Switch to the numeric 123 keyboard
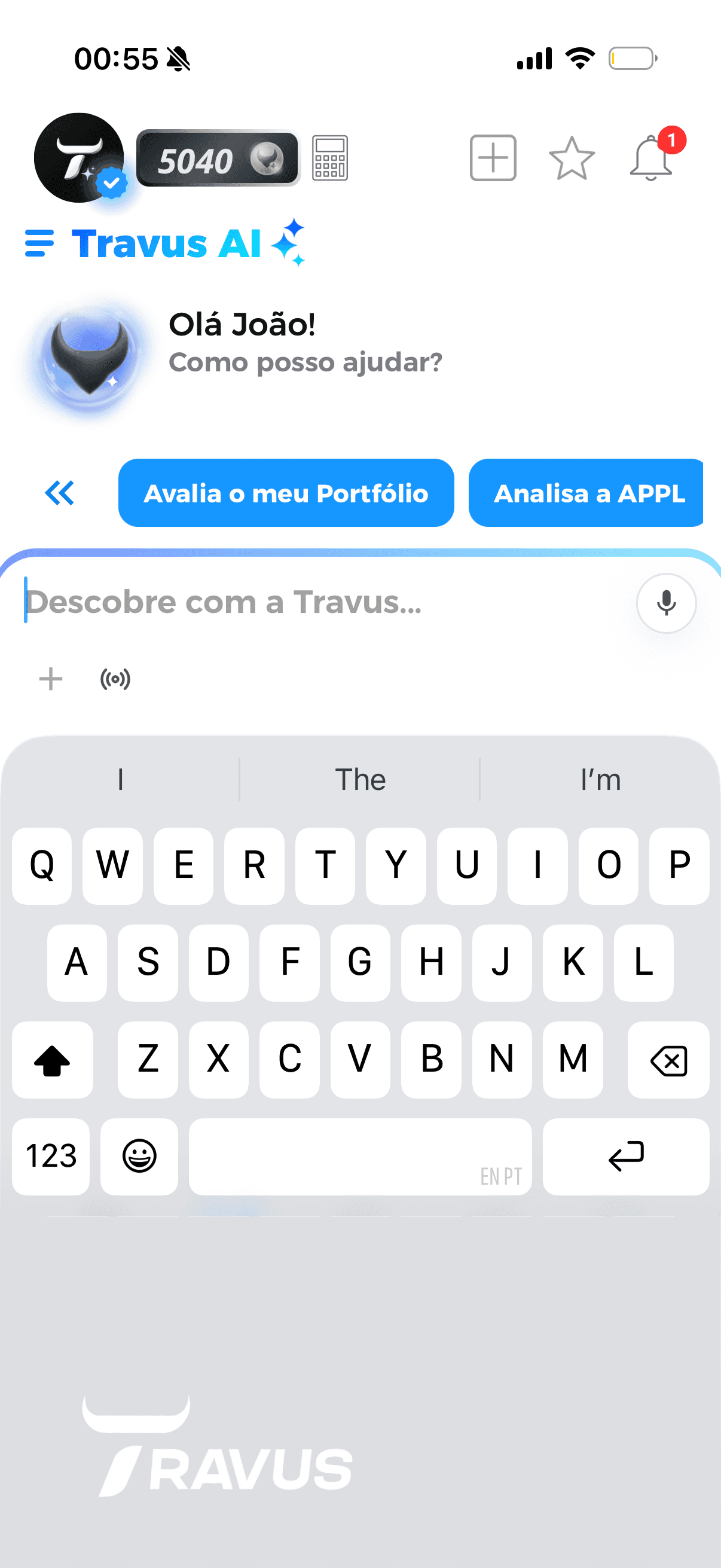This screenshot has width=721, height=1568. 50,1157
